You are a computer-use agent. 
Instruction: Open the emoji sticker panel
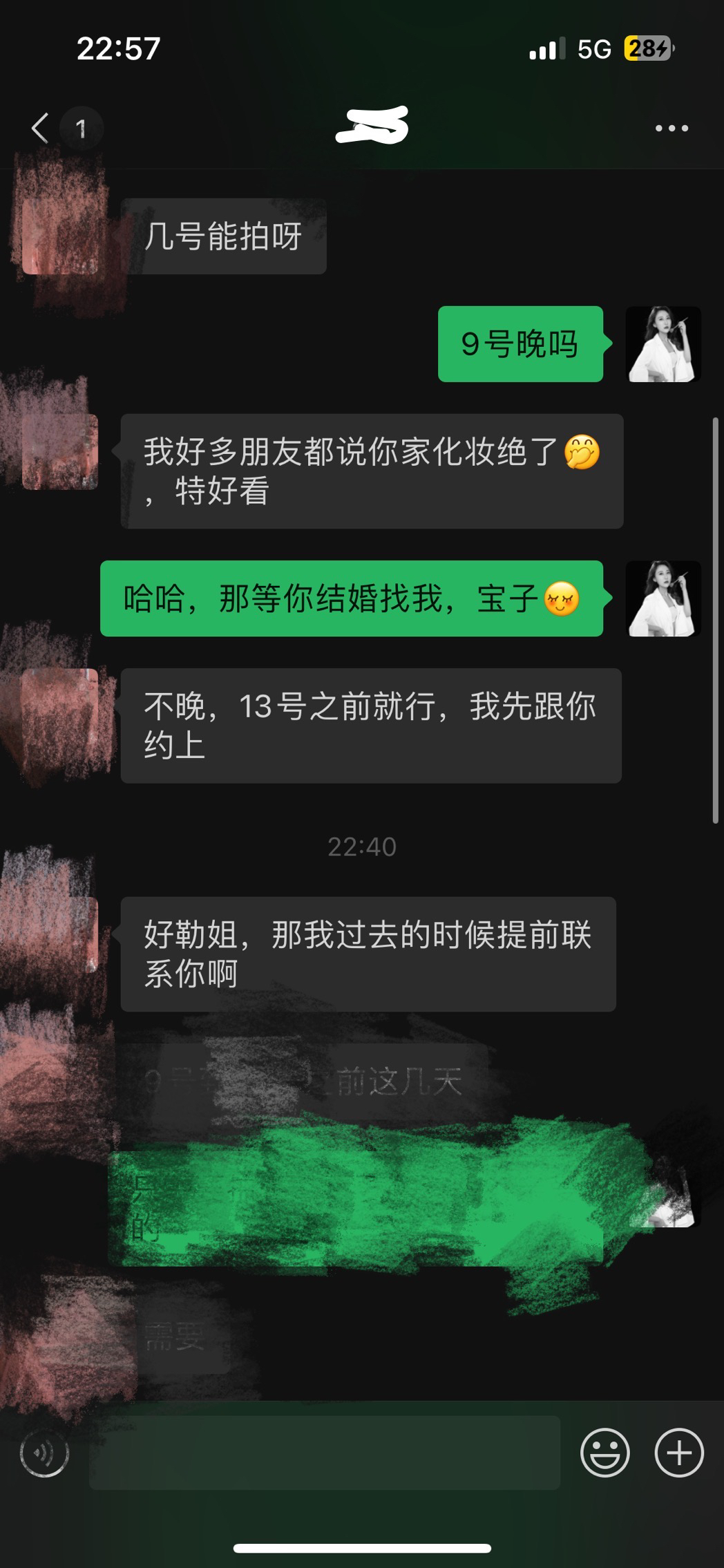(x=605, y=1453)
